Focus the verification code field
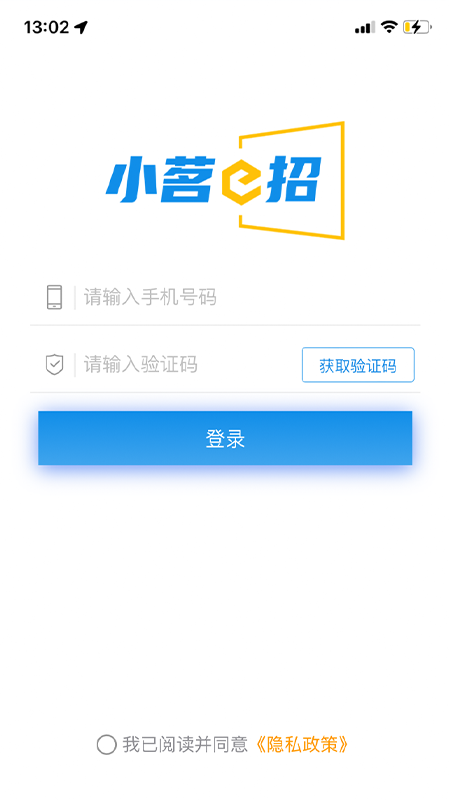450x800 pixels. 189,365
